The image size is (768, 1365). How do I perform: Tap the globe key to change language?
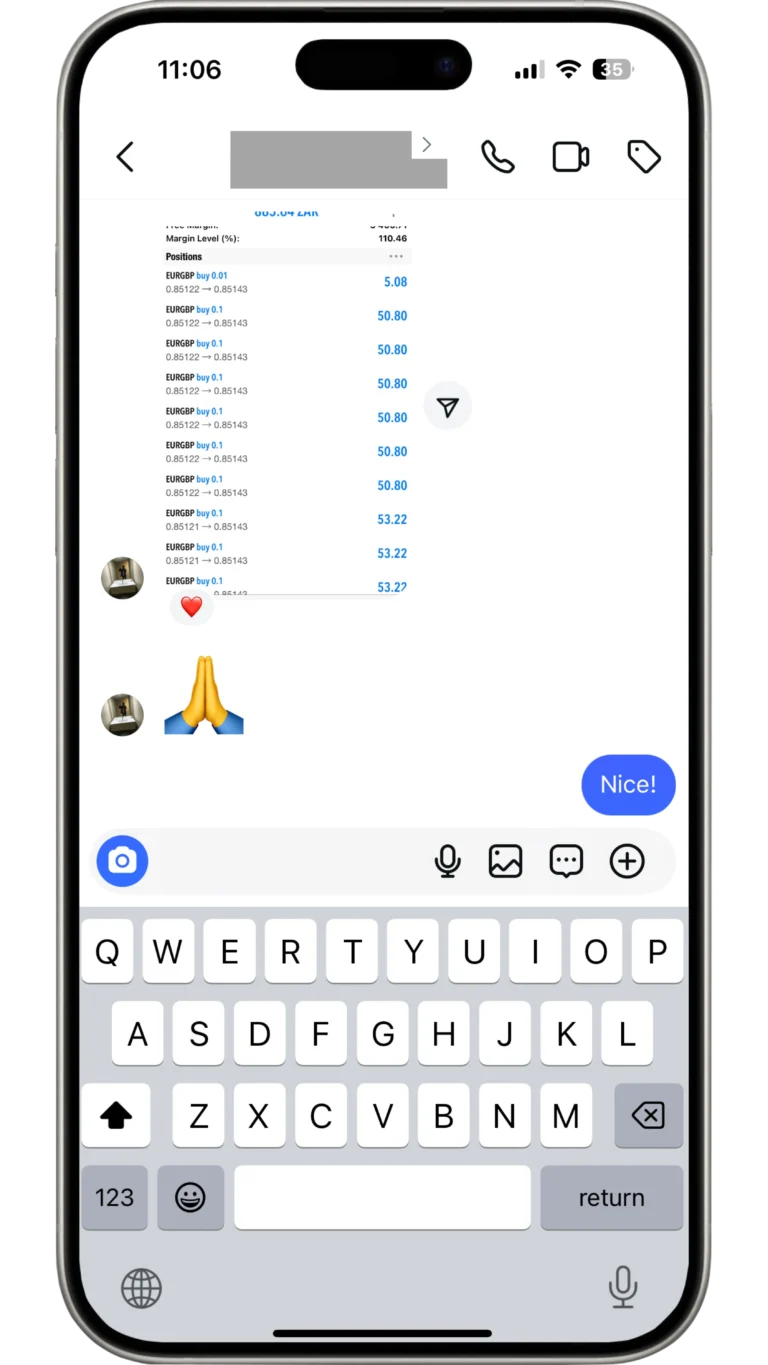coord(141,1288)
